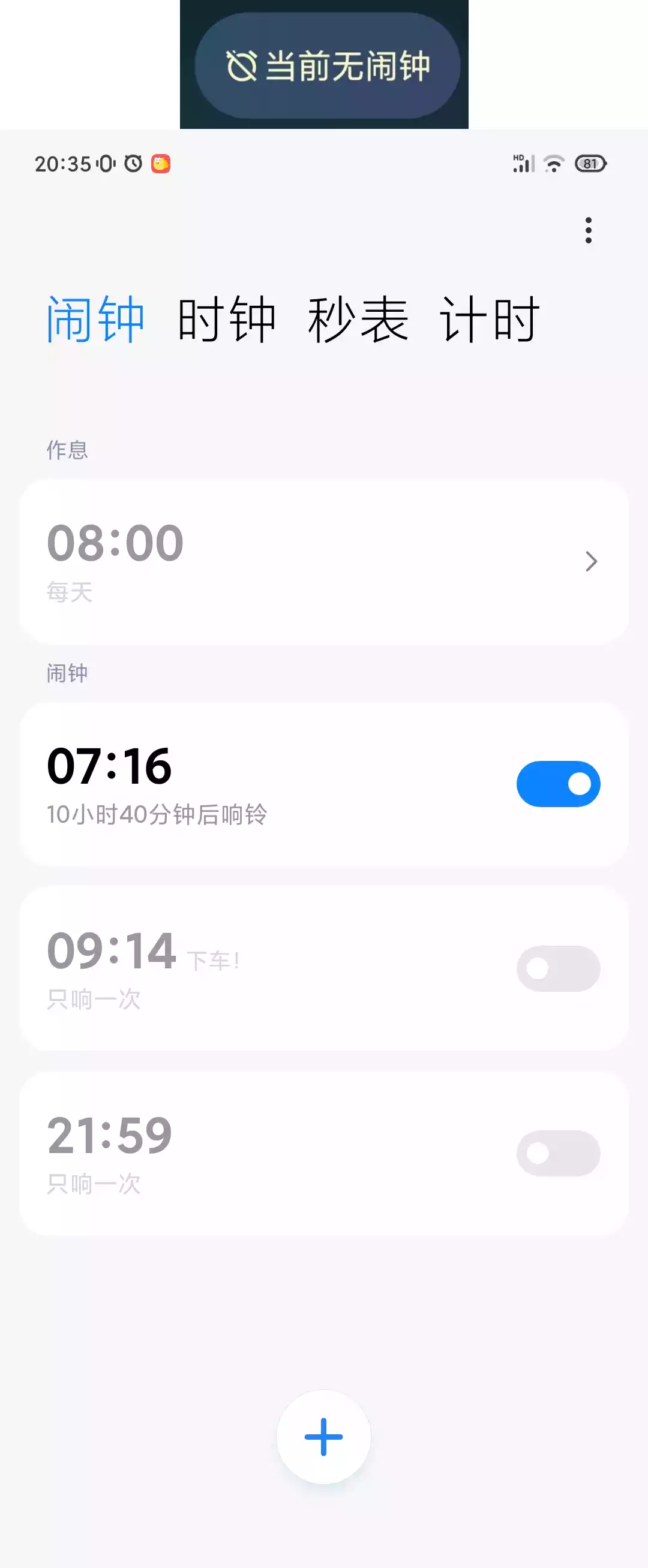
Task: Tap the plus icon to add a new alarm
Action: point(324,1437)
